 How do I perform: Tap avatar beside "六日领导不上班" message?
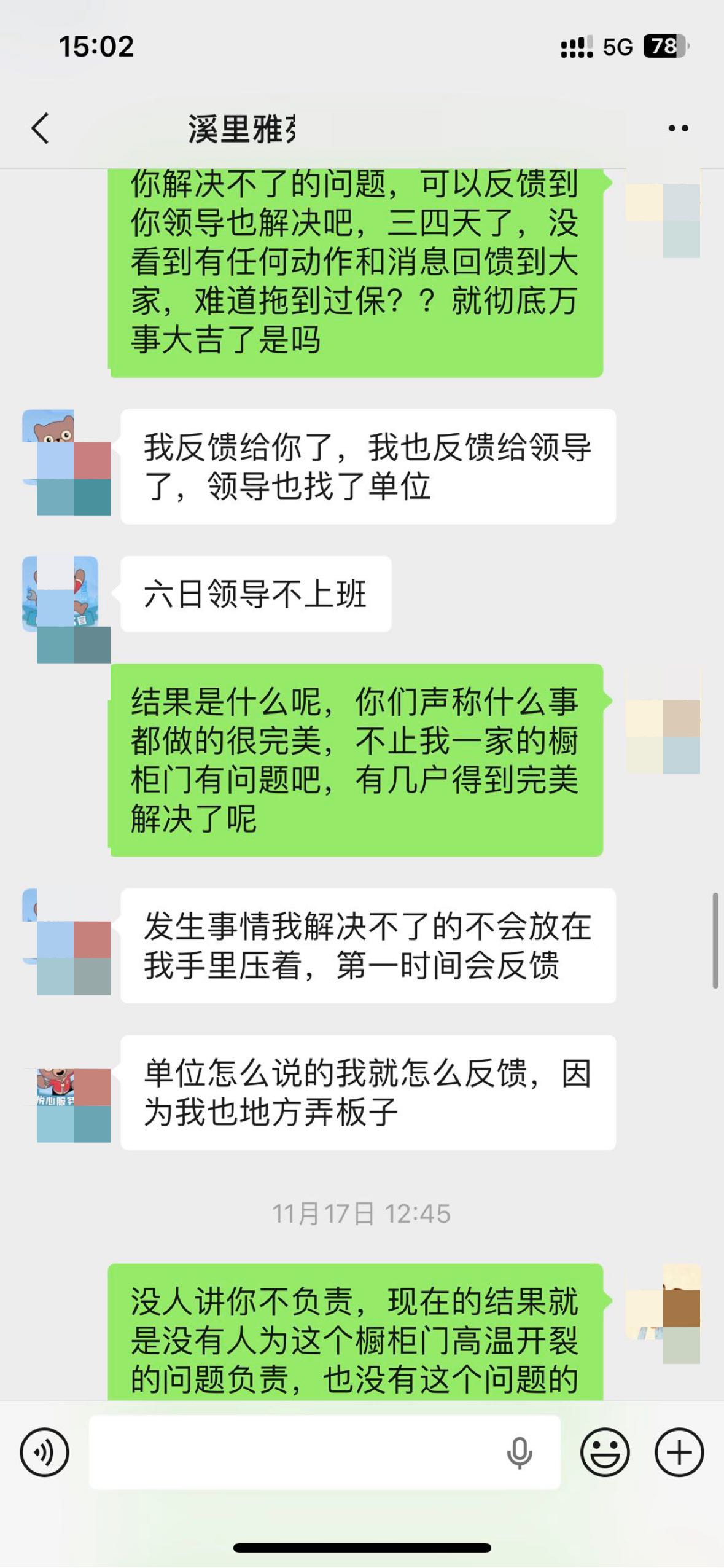61,595
